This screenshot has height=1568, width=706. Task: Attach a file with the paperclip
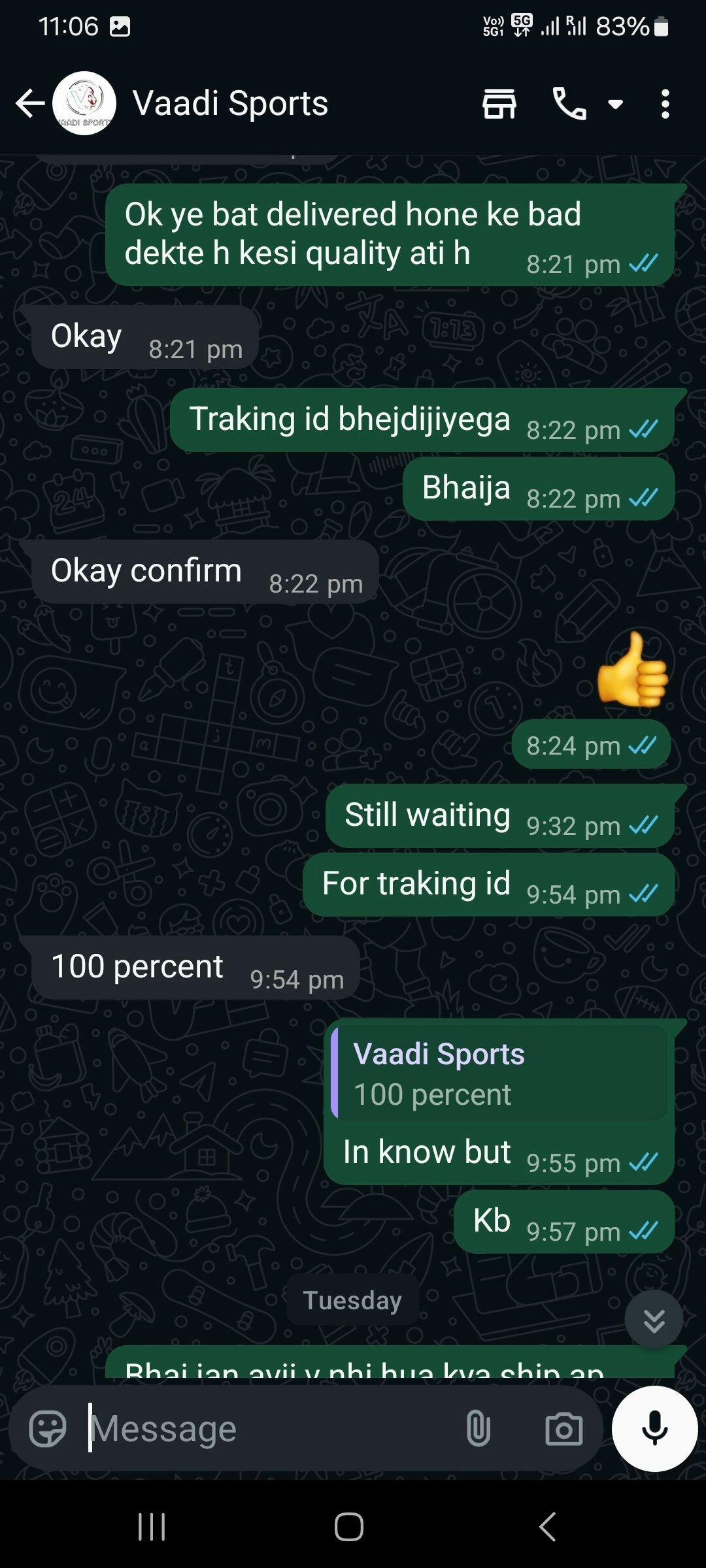point(478,1429)
